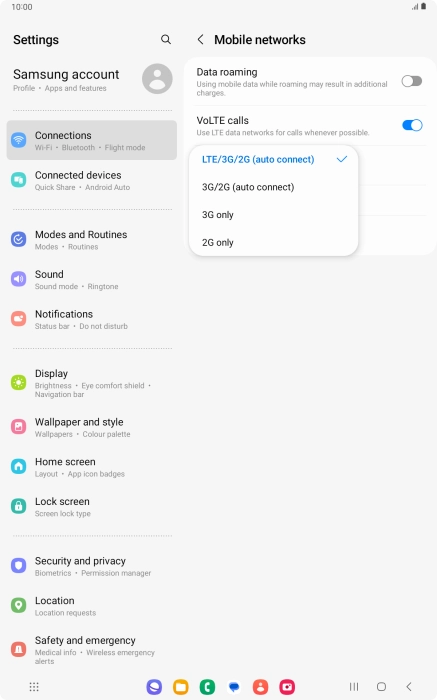Image resolution: width=437 pixels, height=700 pixels.
Task: Open Security and privacy
Action: (92, 566)
